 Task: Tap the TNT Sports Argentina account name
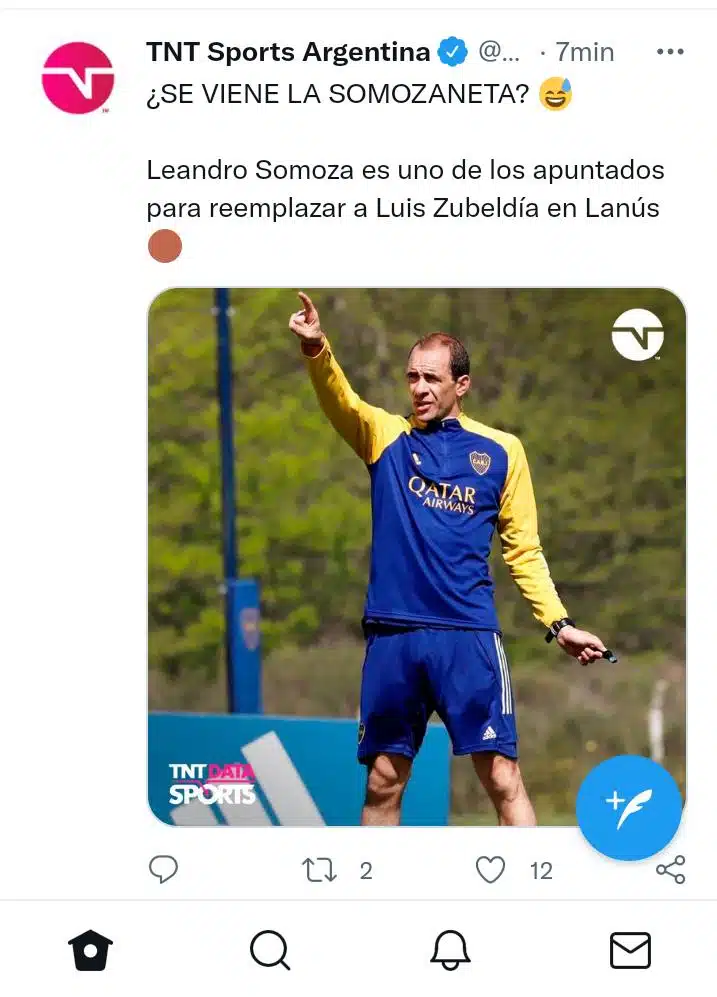pyautogui.click(x=288, y=52)
